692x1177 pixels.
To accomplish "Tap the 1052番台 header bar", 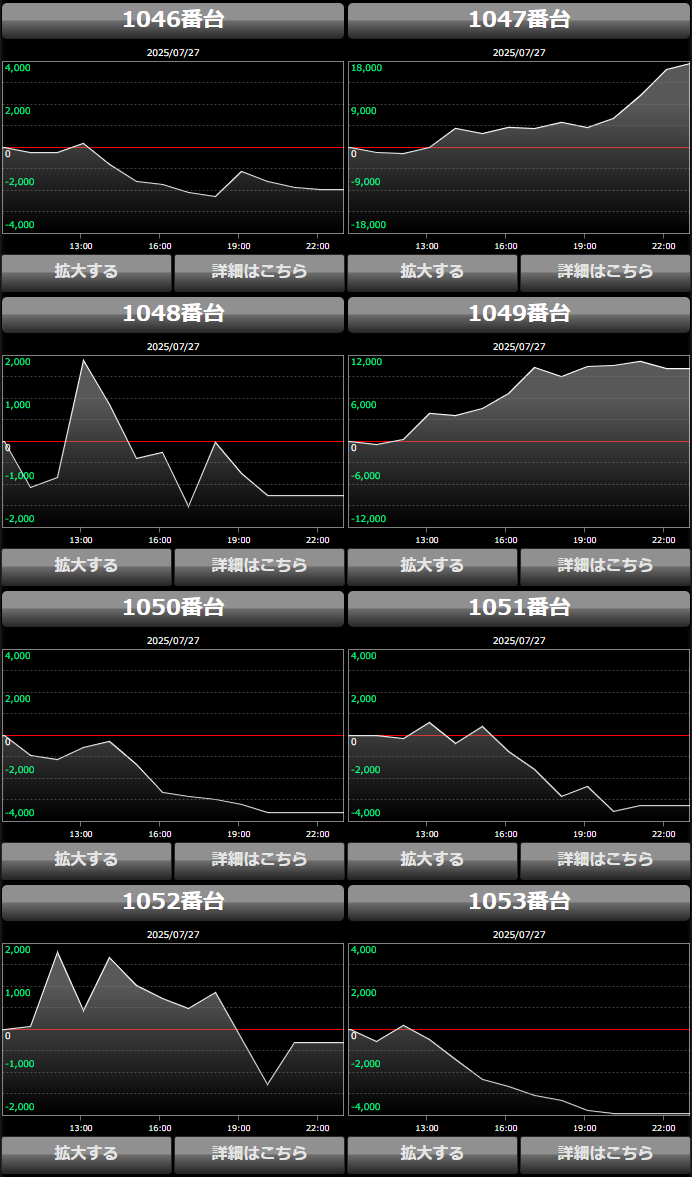I will click(x=173, y=902).
